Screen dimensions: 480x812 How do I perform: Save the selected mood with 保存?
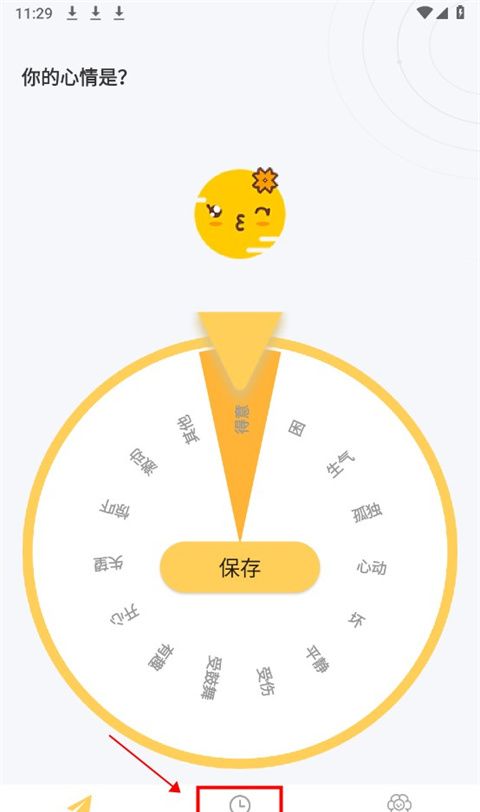240,568
